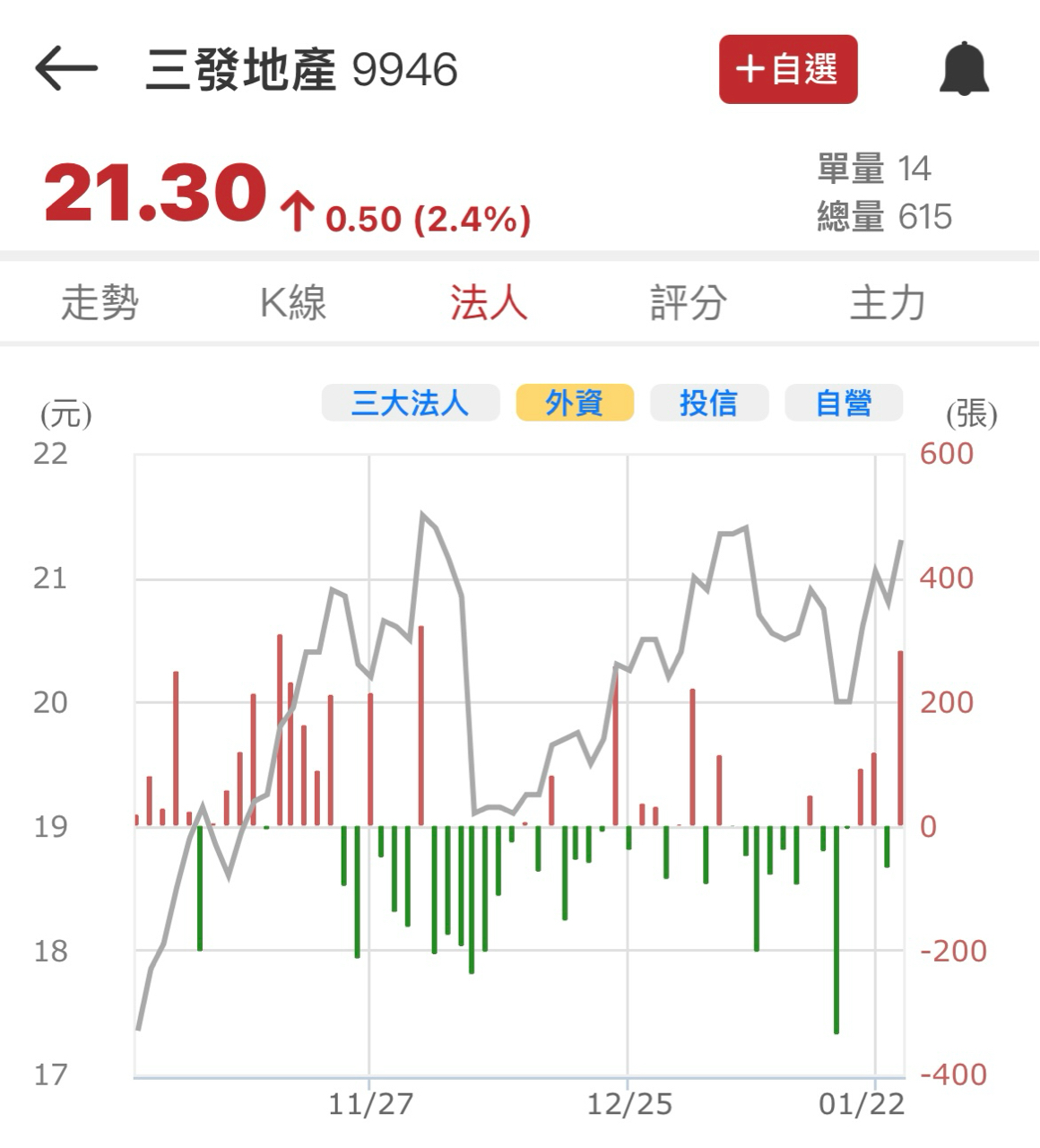Open the 評分 tab

pos(688,302)
